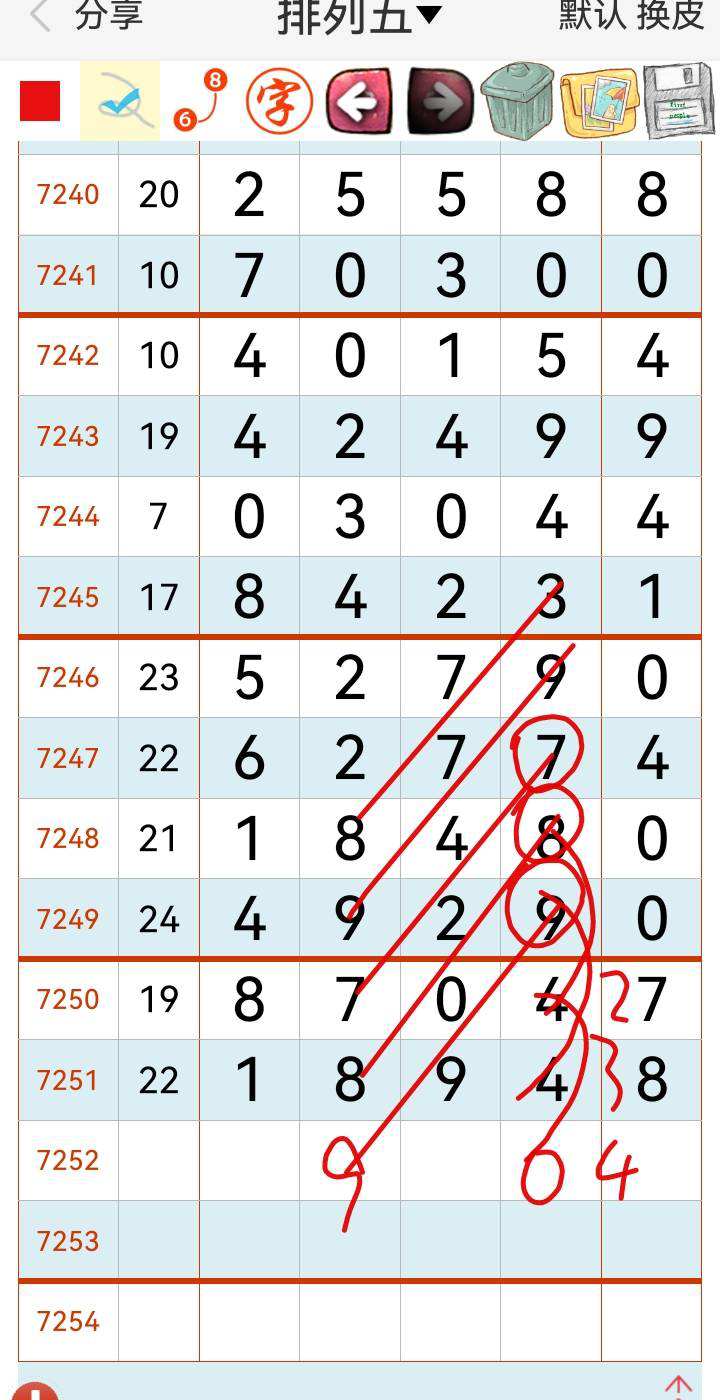Undo the last drawing stroke
Screen dimensions: 720x1400
click(359, 101)
